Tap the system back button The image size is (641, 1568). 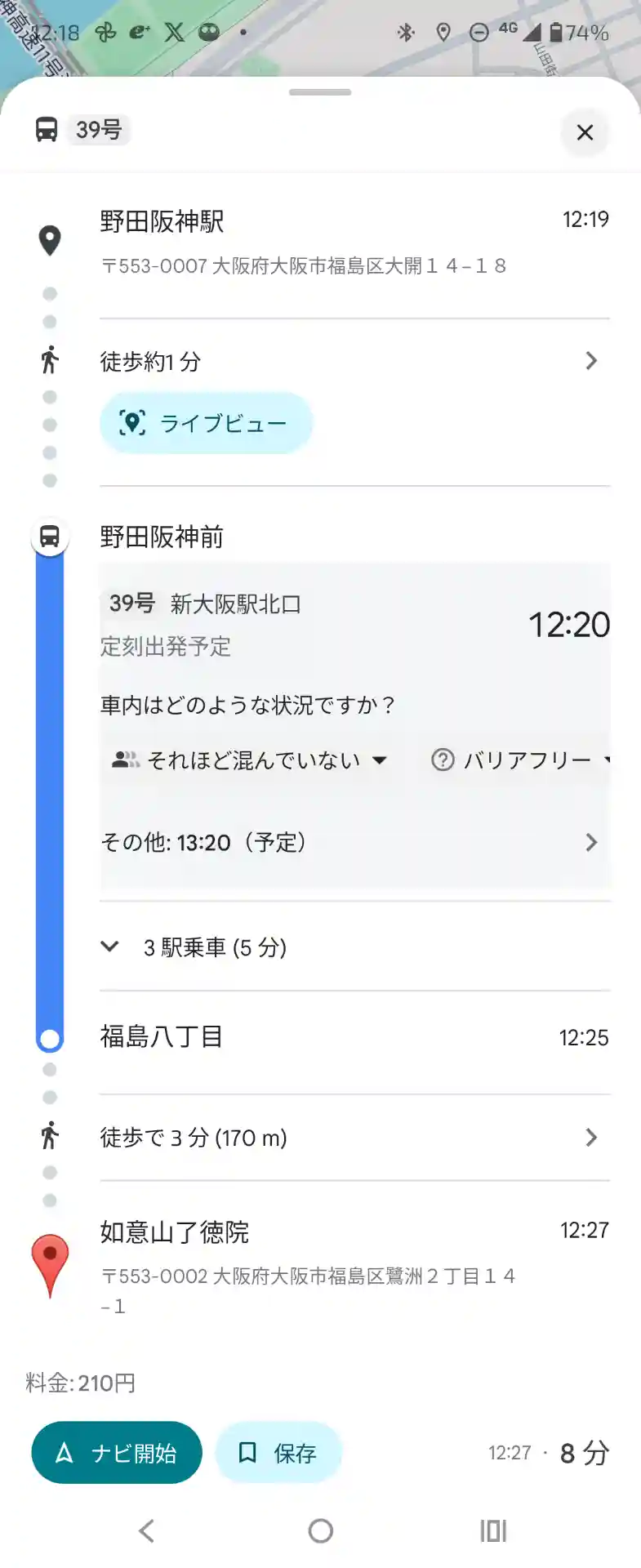[x=147, y=1530]
